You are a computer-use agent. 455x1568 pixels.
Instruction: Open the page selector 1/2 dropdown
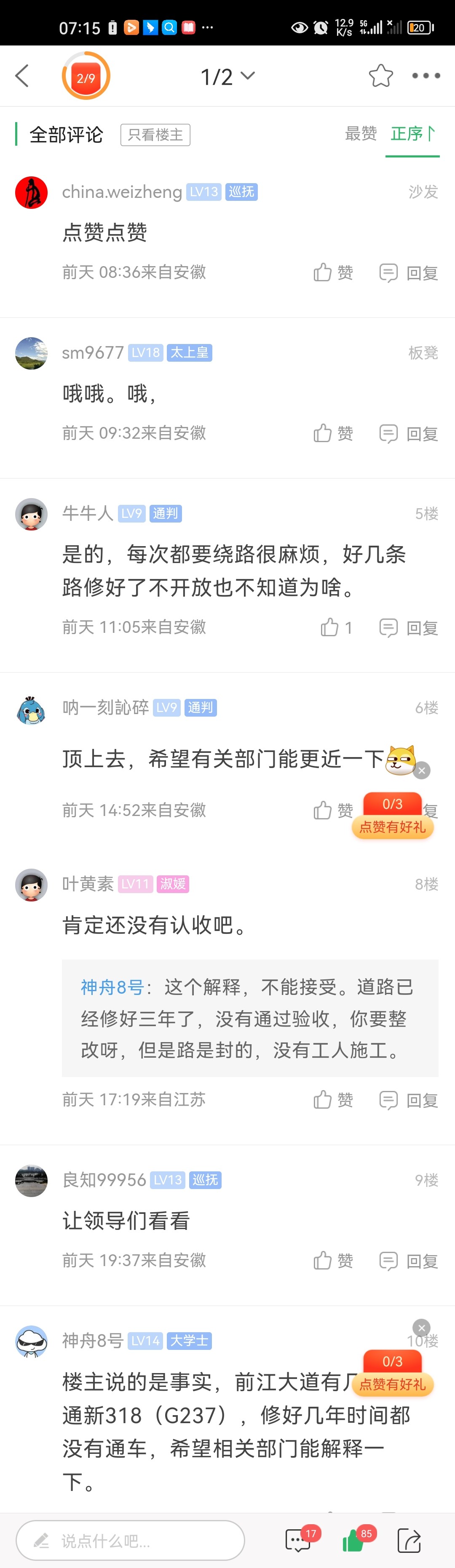227,77
